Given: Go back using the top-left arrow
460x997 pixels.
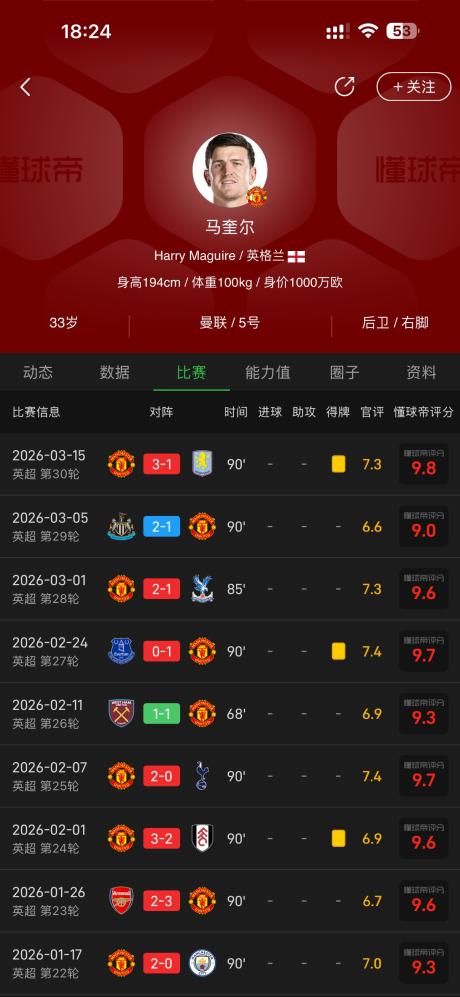Looking at the screenshot, I should (x=25, y=87).
